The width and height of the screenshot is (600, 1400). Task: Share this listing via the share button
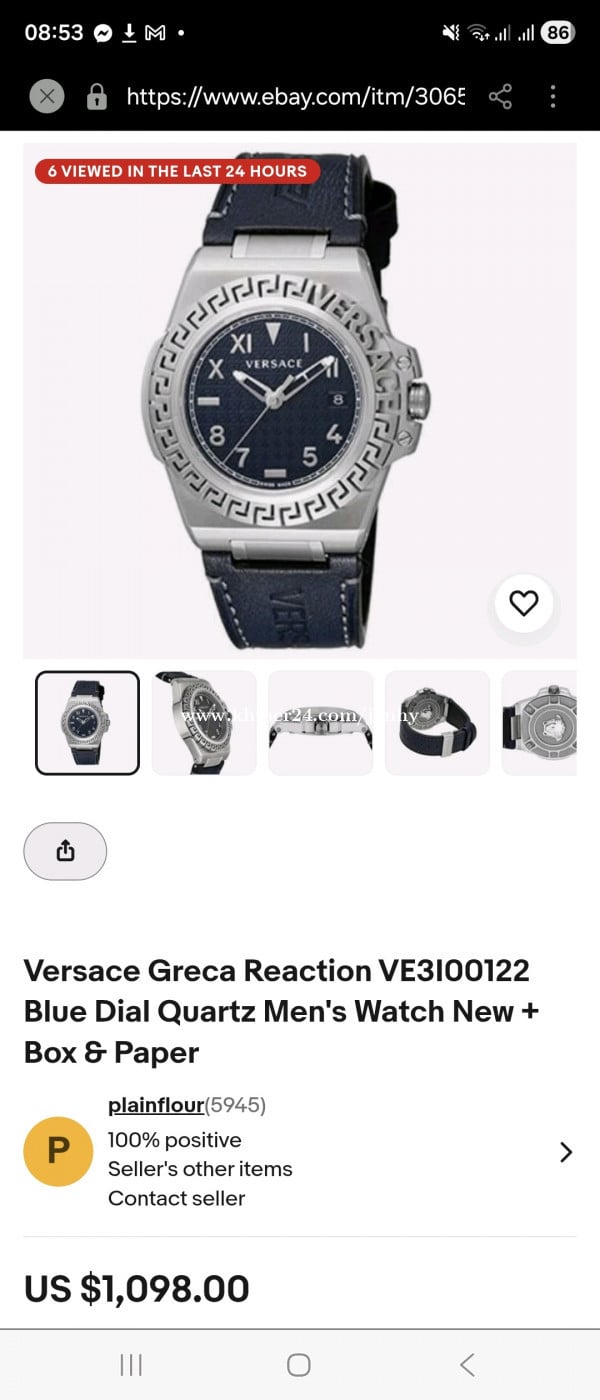point(65,851)
